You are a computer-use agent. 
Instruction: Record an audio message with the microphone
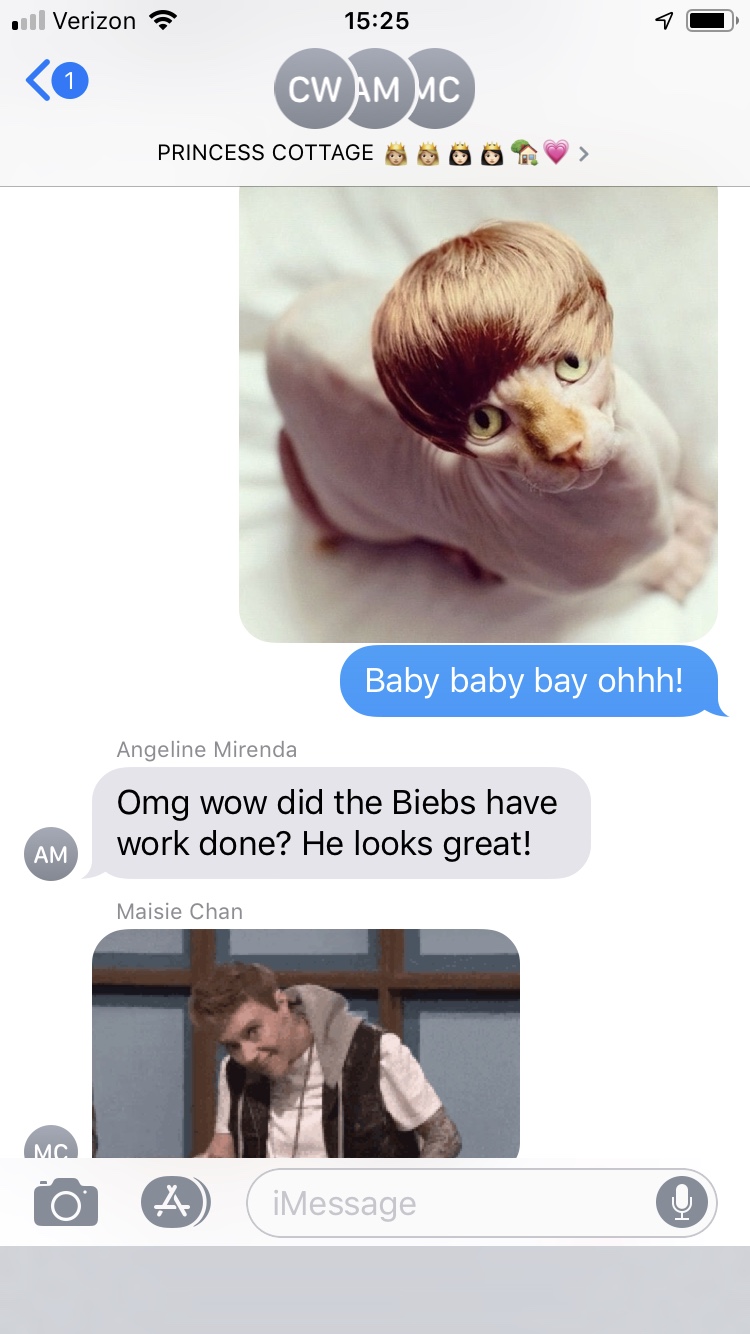(681, 1203)
